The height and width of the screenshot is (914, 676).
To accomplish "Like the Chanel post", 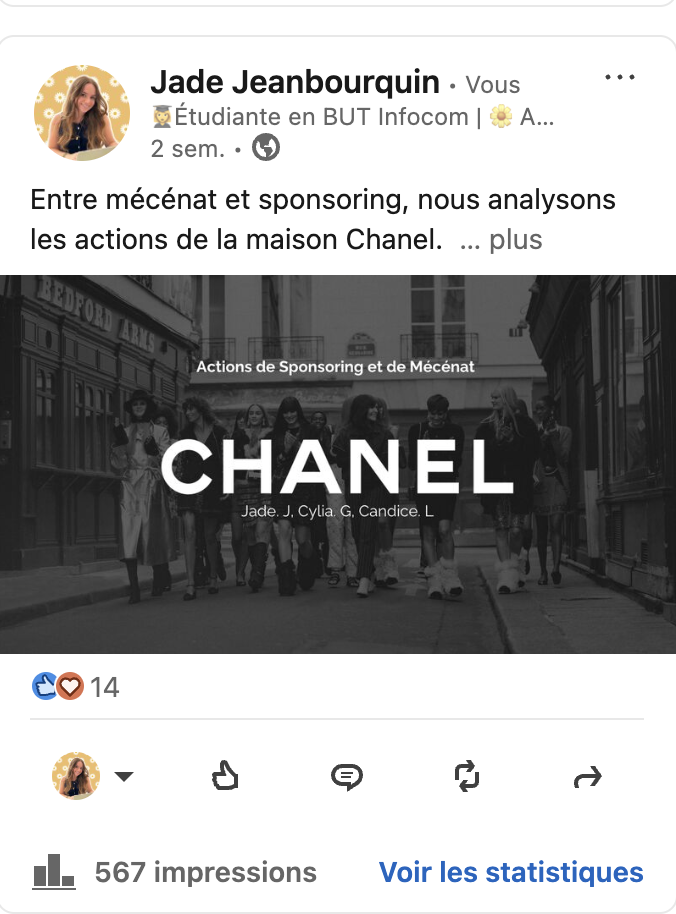I will click(x=226, y=776).
